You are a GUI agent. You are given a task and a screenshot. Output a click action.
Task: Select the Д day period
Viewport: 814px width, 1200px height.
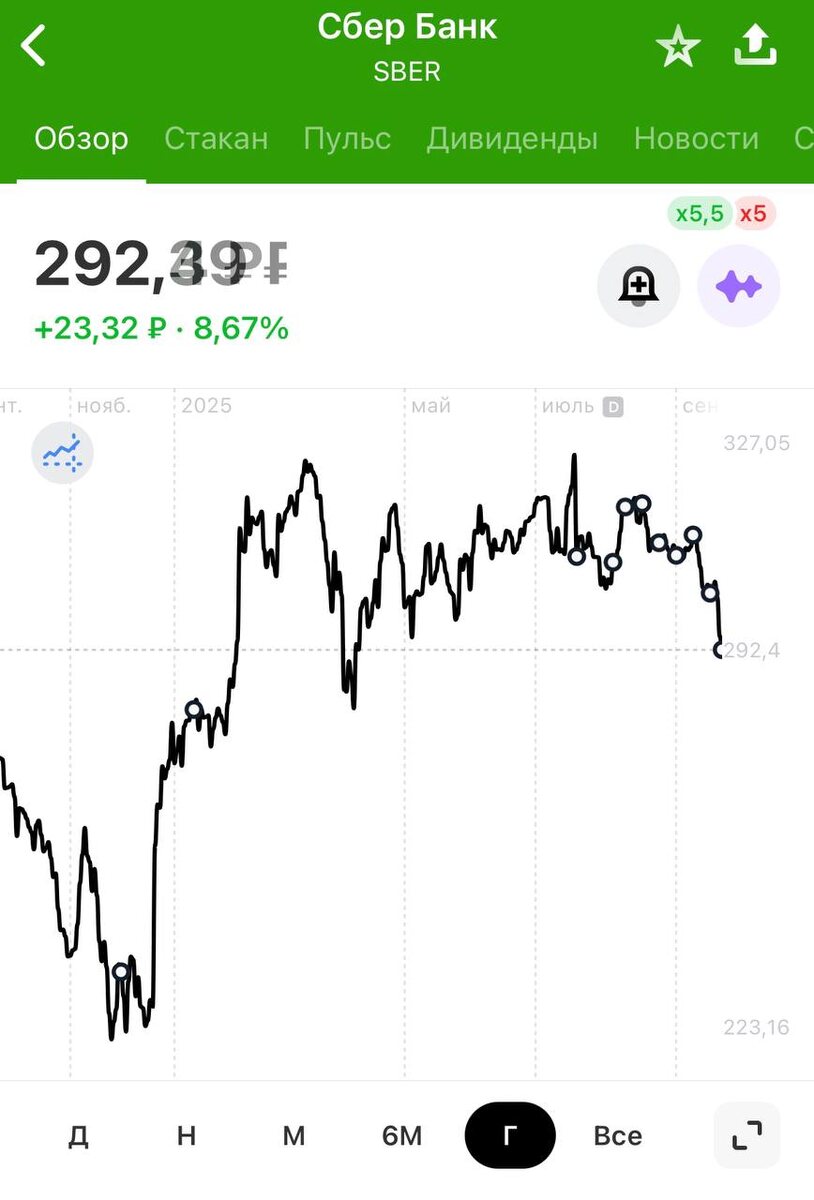tap(79, 1136)
